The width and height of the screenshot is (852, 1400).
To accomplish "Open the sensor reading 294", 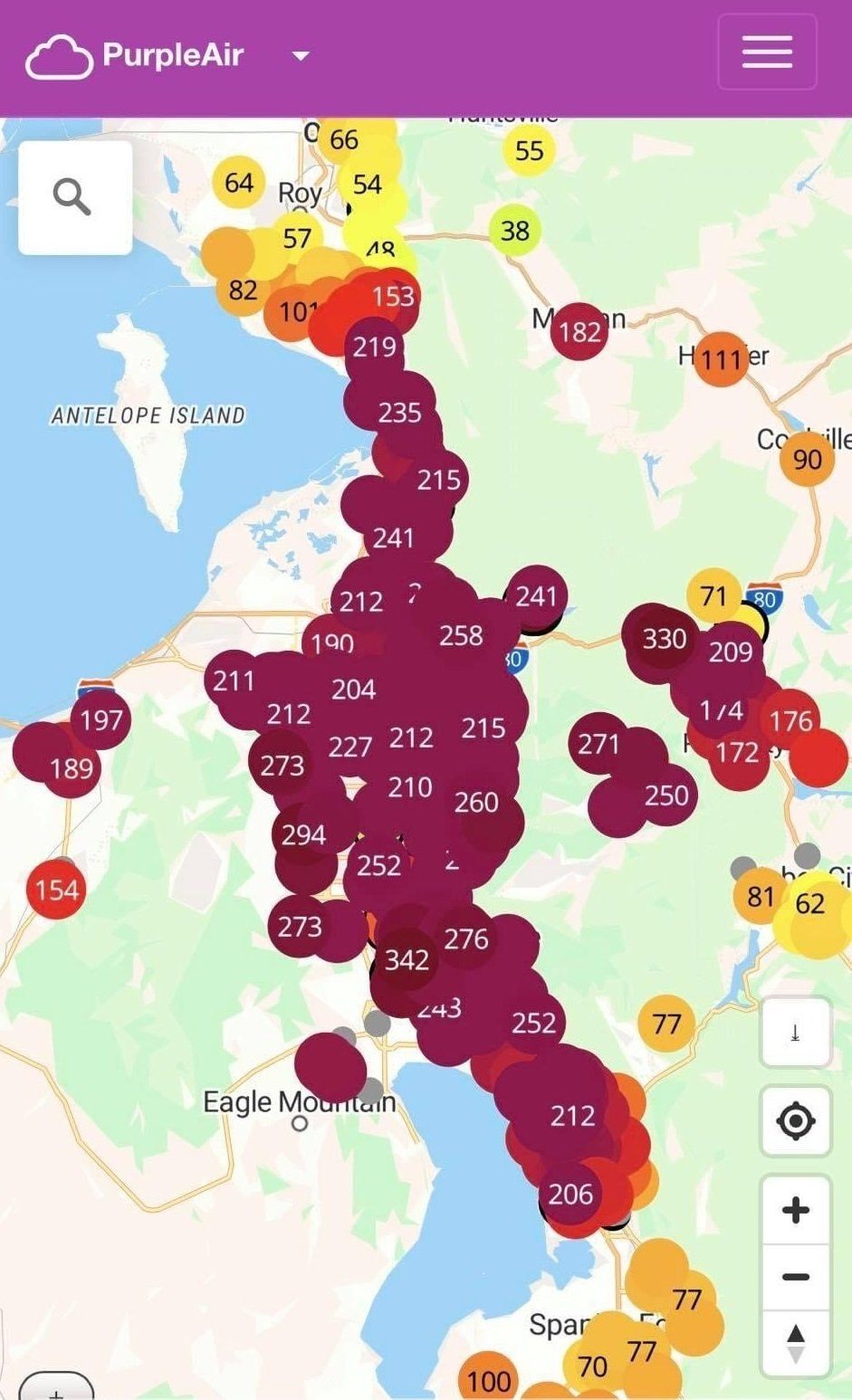I will point(303,834).
